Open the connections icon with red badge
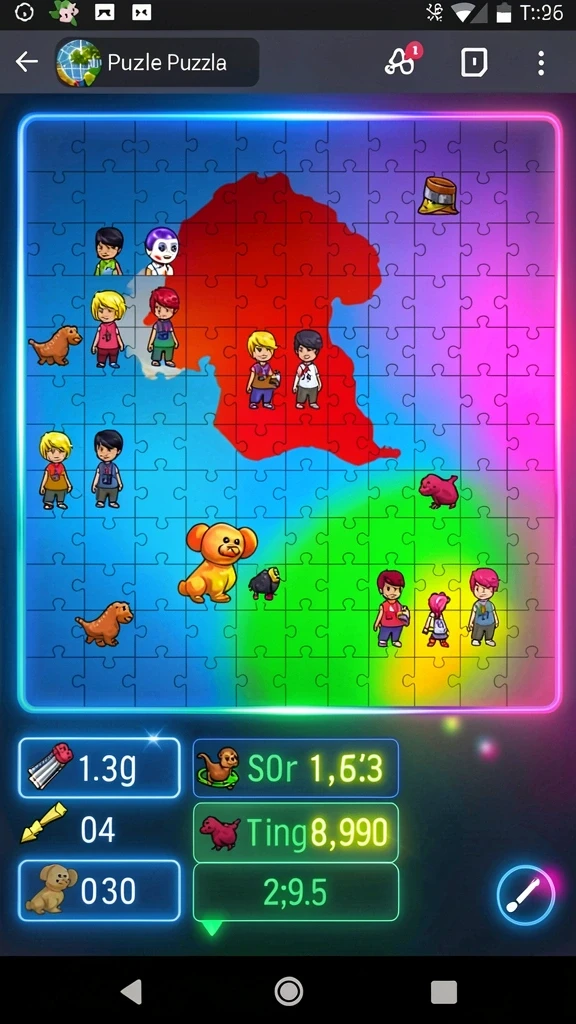 [x=402, y=61]
